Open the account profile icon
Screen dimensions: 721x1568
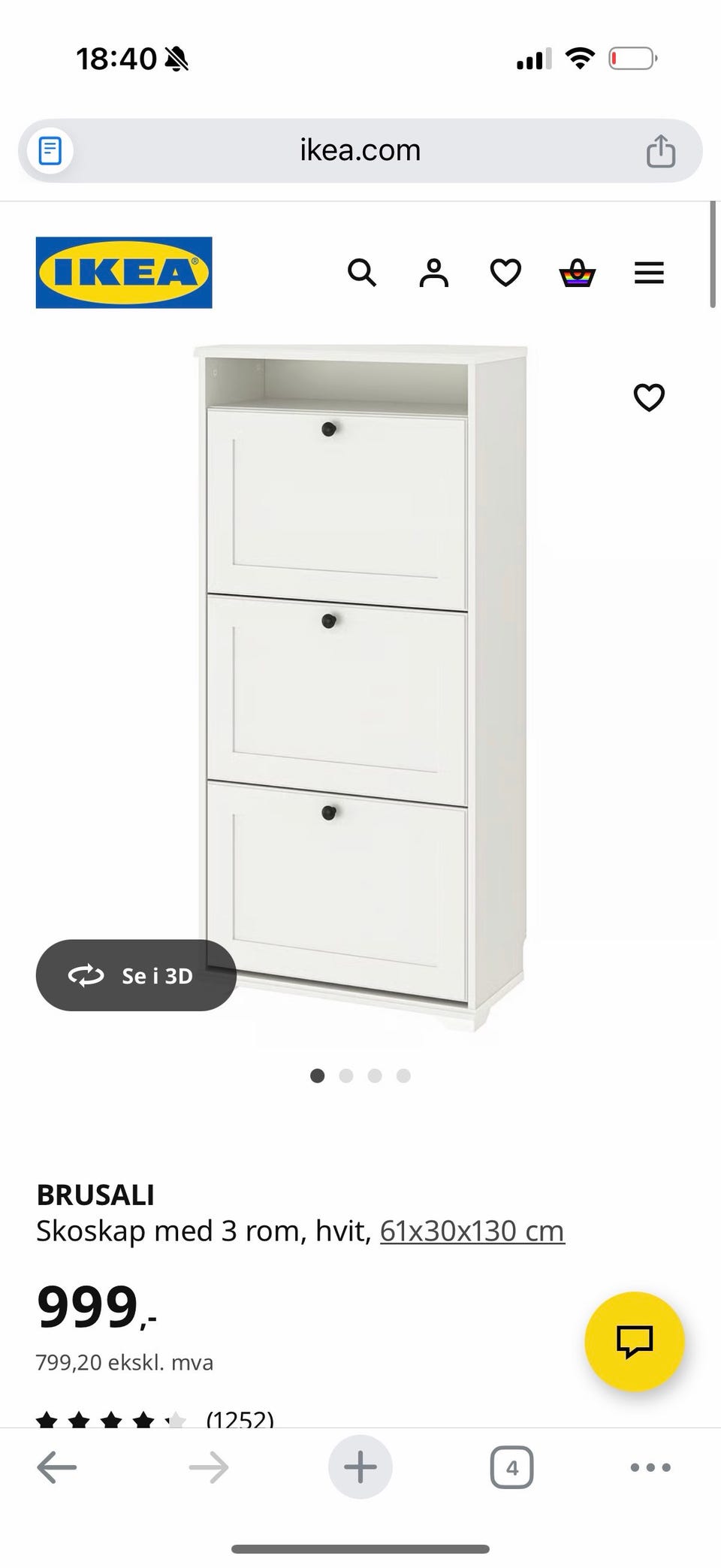(433, 273)
